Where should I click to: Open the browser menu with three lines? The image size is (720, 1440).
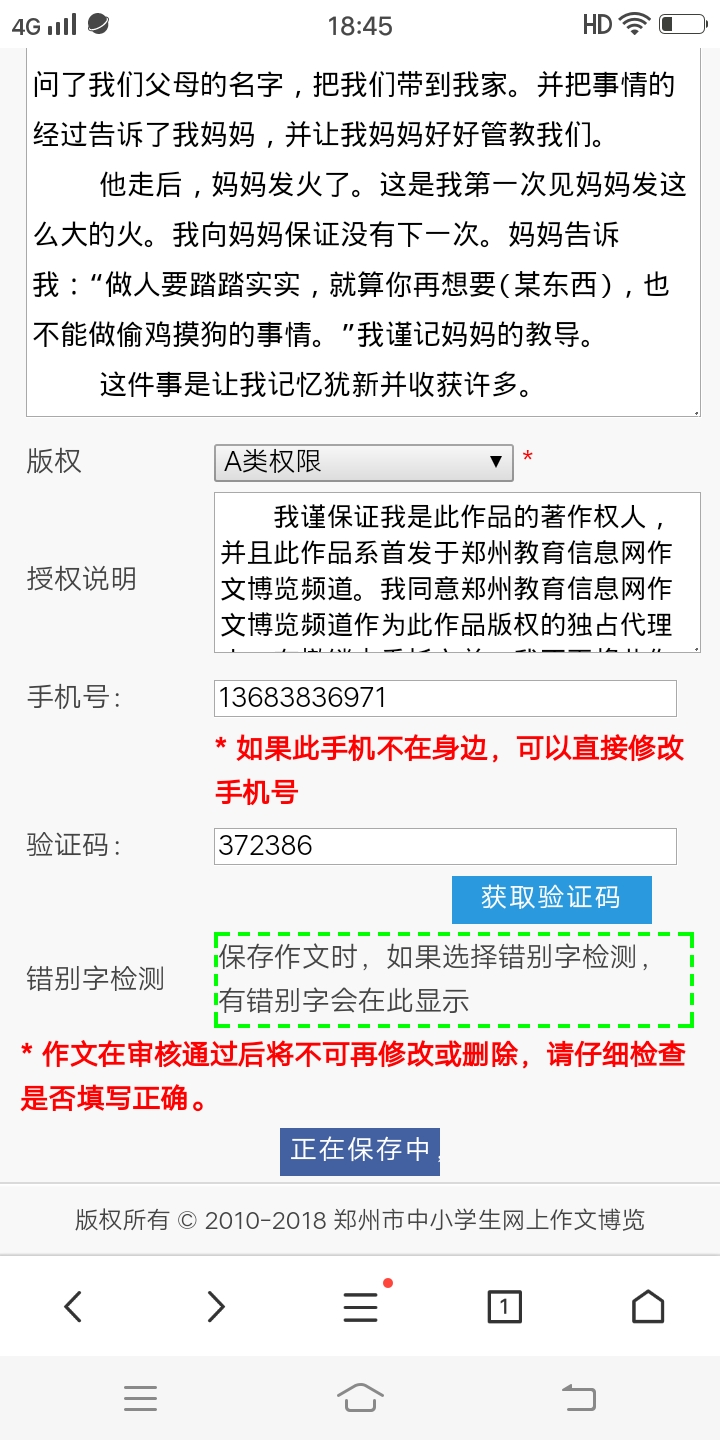(x=360, y=1306)
